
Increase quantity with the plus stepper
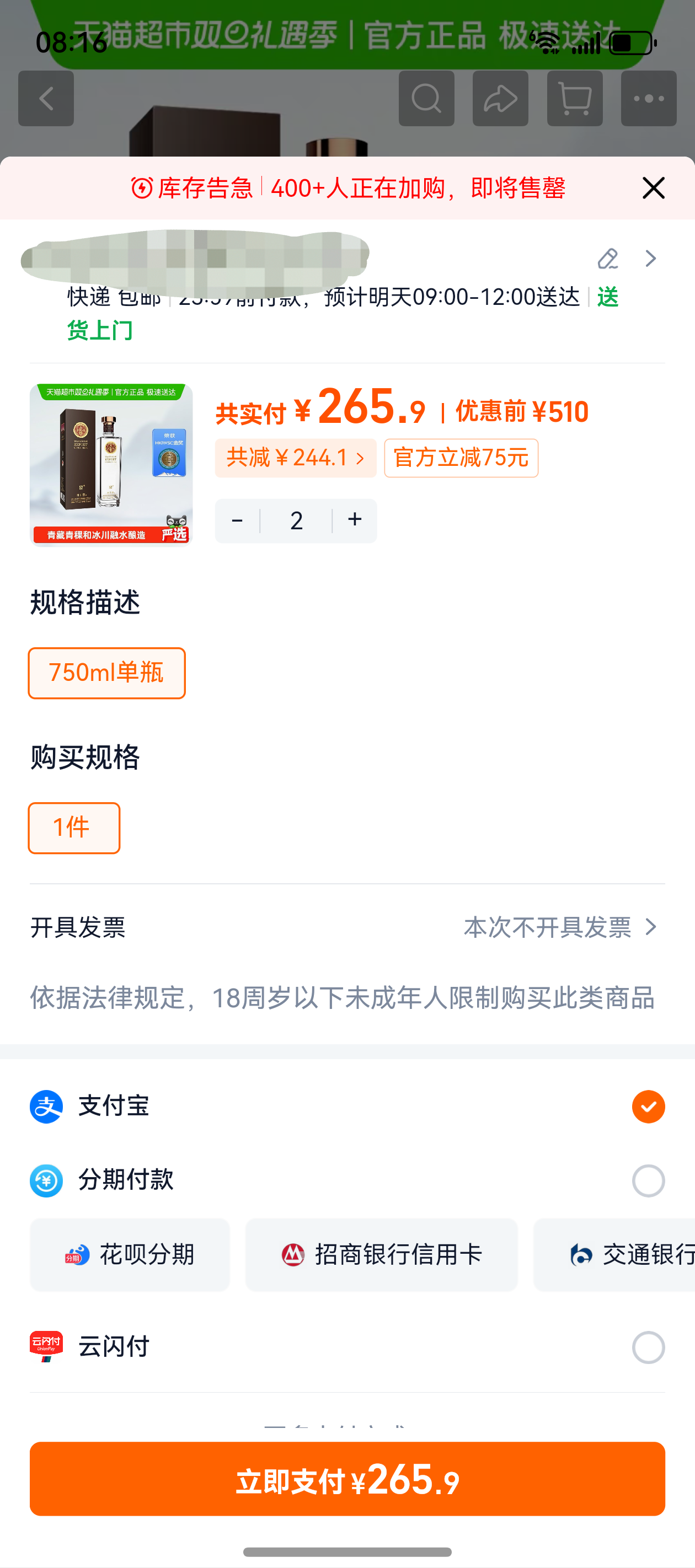click(354, 520)
